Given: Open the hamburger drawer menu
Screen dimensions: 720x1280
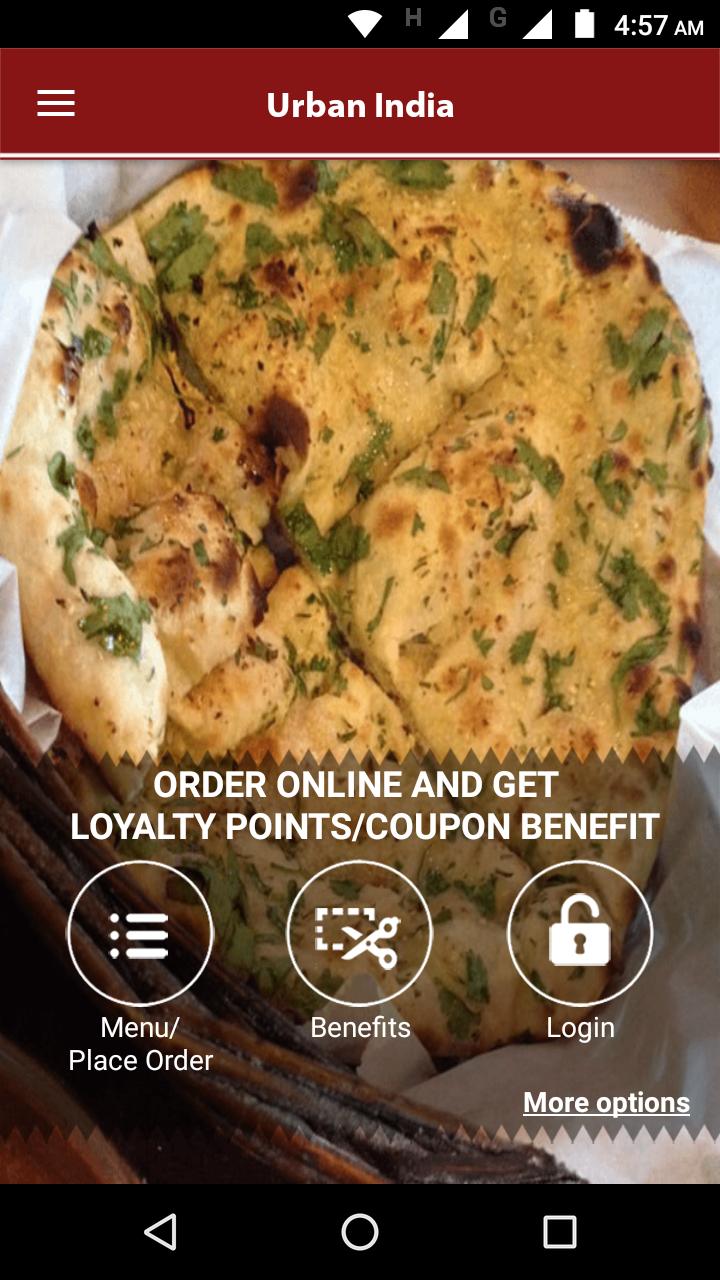Looking at the screenshot, I should [x=56, y=104].
